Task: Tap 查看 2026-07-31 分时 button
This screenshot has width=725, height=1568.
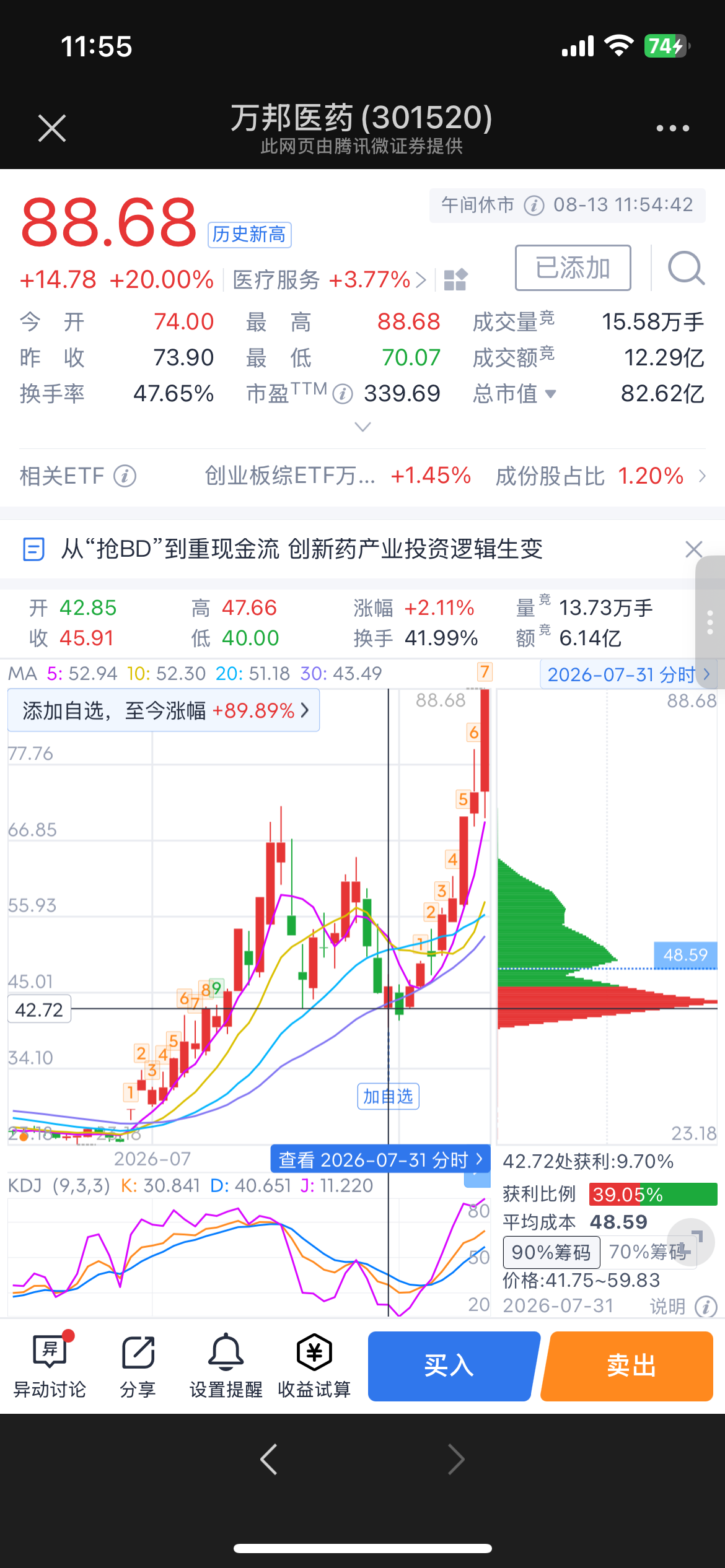Action: [380, 1159]
